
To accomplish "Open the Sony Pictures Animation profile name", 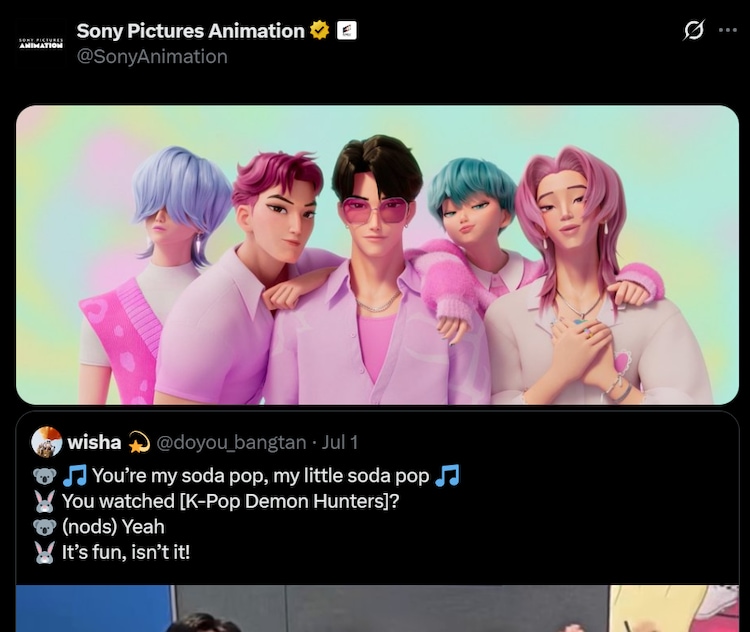I will pos(190,31).
